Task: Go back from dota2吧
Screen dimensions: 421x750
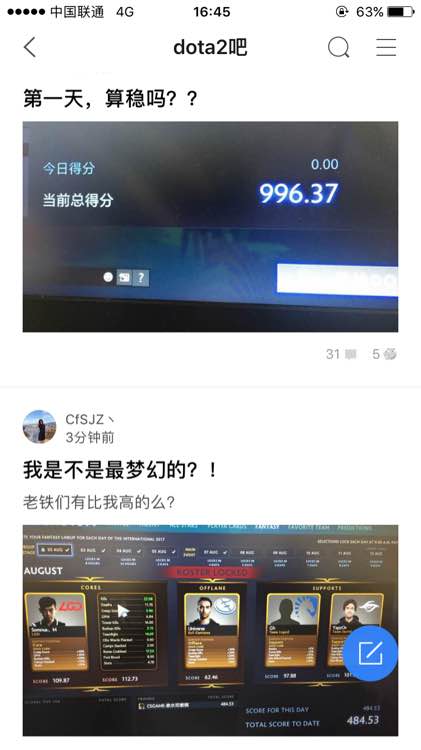Action: click(x=30, y=47)
